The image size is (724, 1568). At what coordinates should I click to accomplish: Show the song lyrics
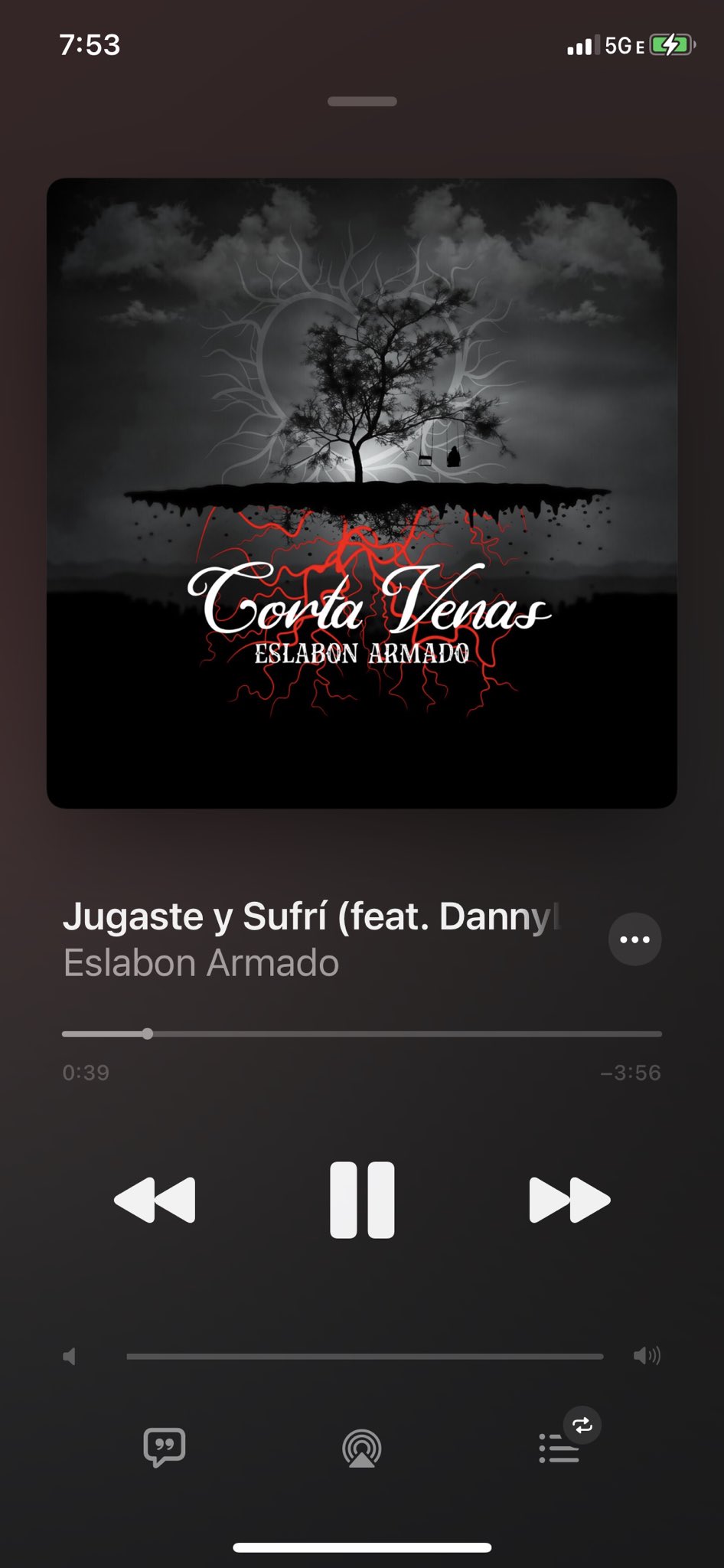click(x=165, y=1447)
